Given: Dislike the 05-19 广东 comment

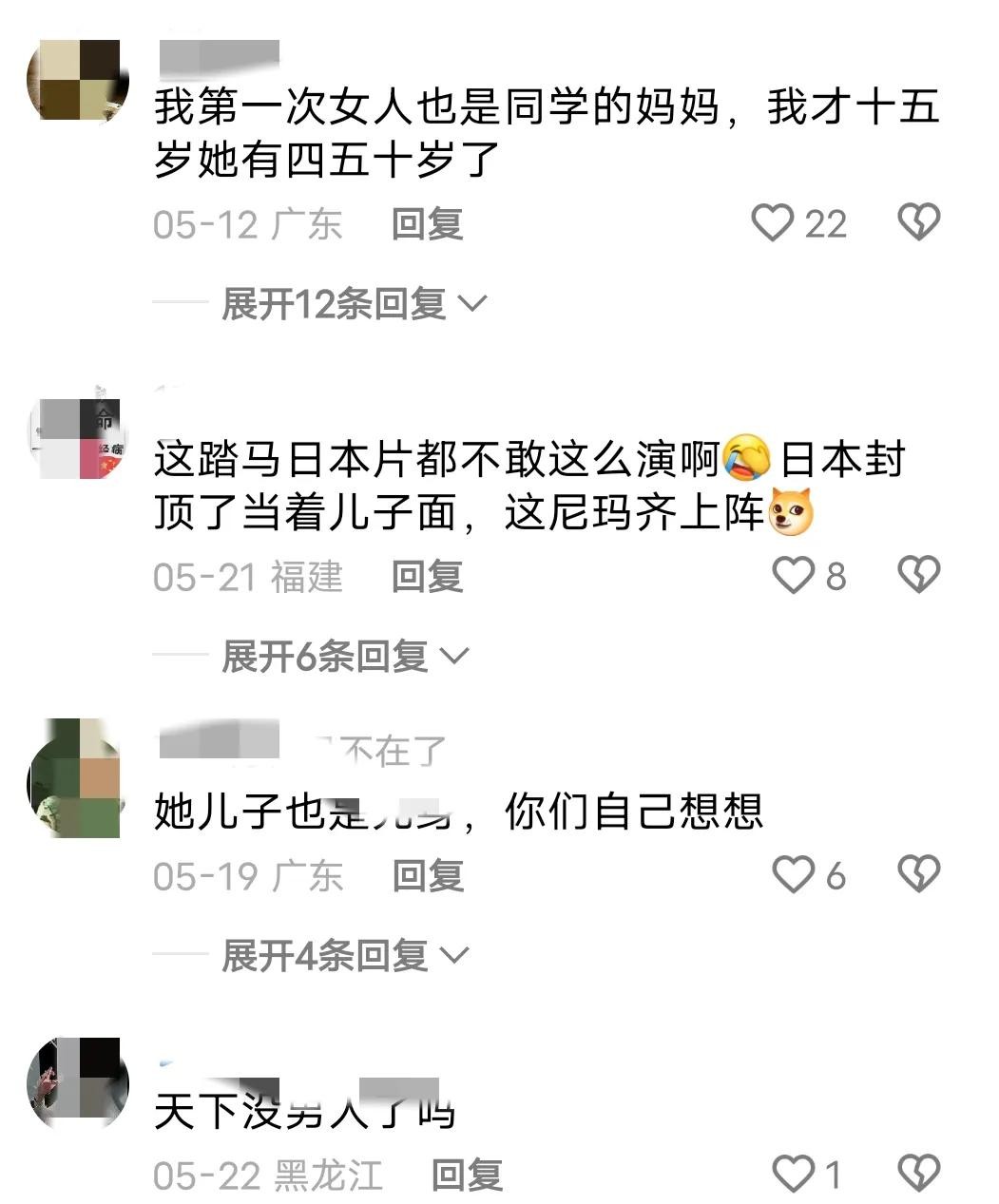Looking at the screenshot, I should coord(918,875).
